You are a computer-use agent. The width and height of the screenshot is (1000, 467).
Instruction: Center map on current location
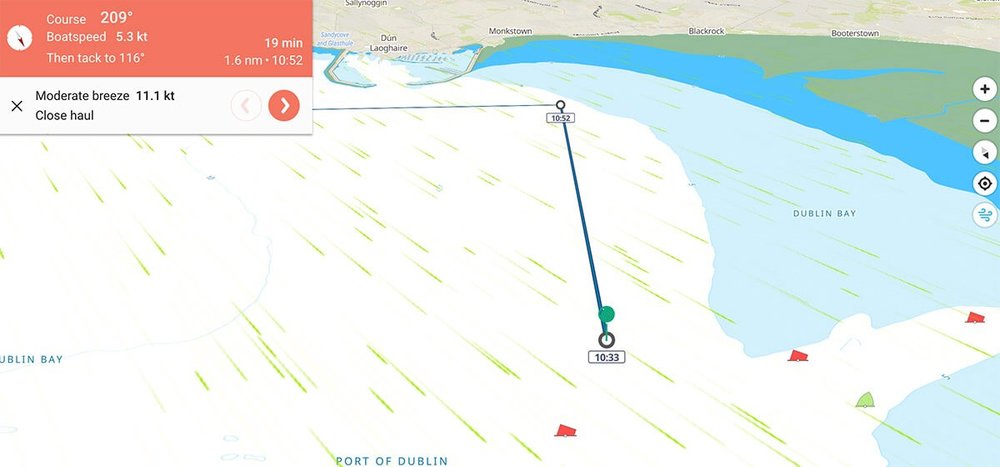pyautogui.click(x=985, y=184)
